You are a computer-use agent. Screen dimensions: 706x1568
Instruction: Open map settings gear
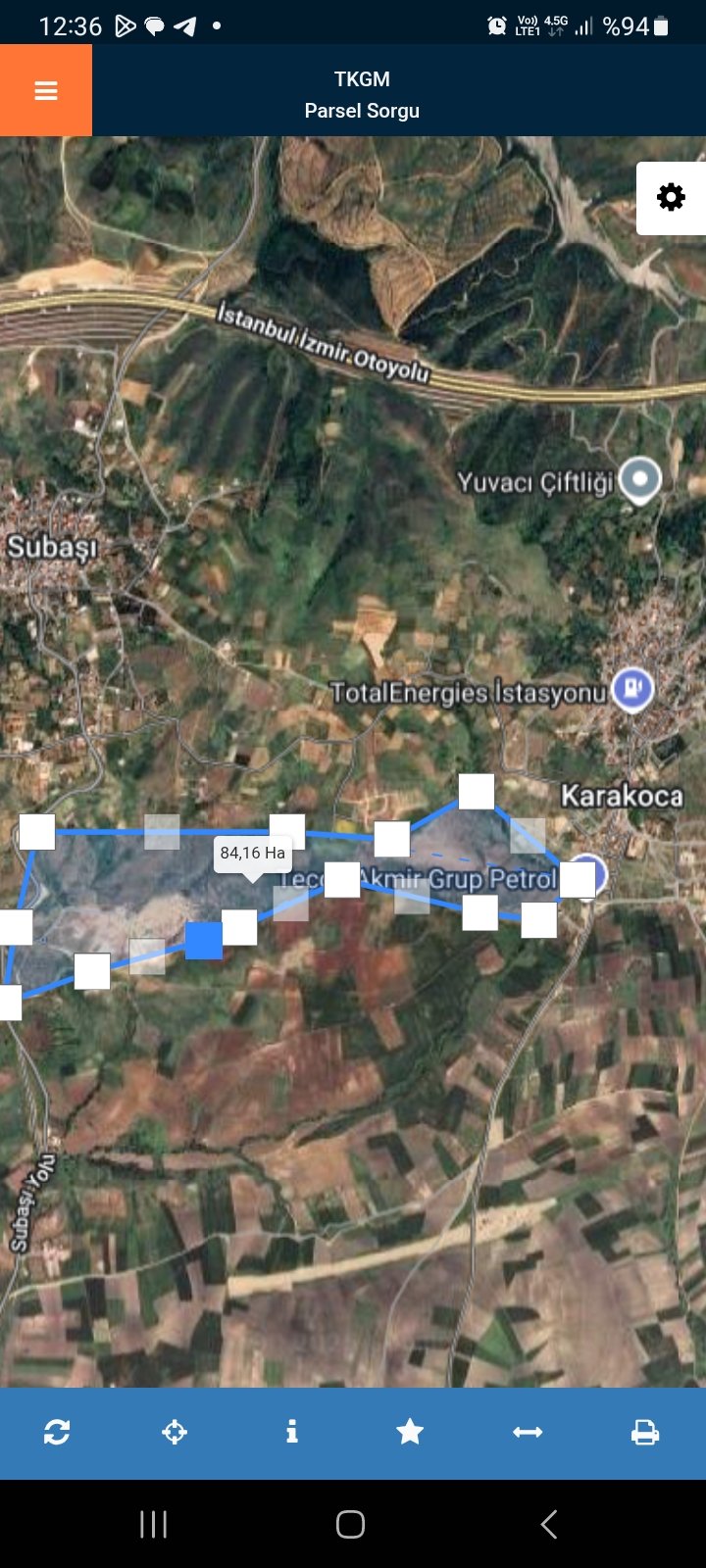click(671, 197)
